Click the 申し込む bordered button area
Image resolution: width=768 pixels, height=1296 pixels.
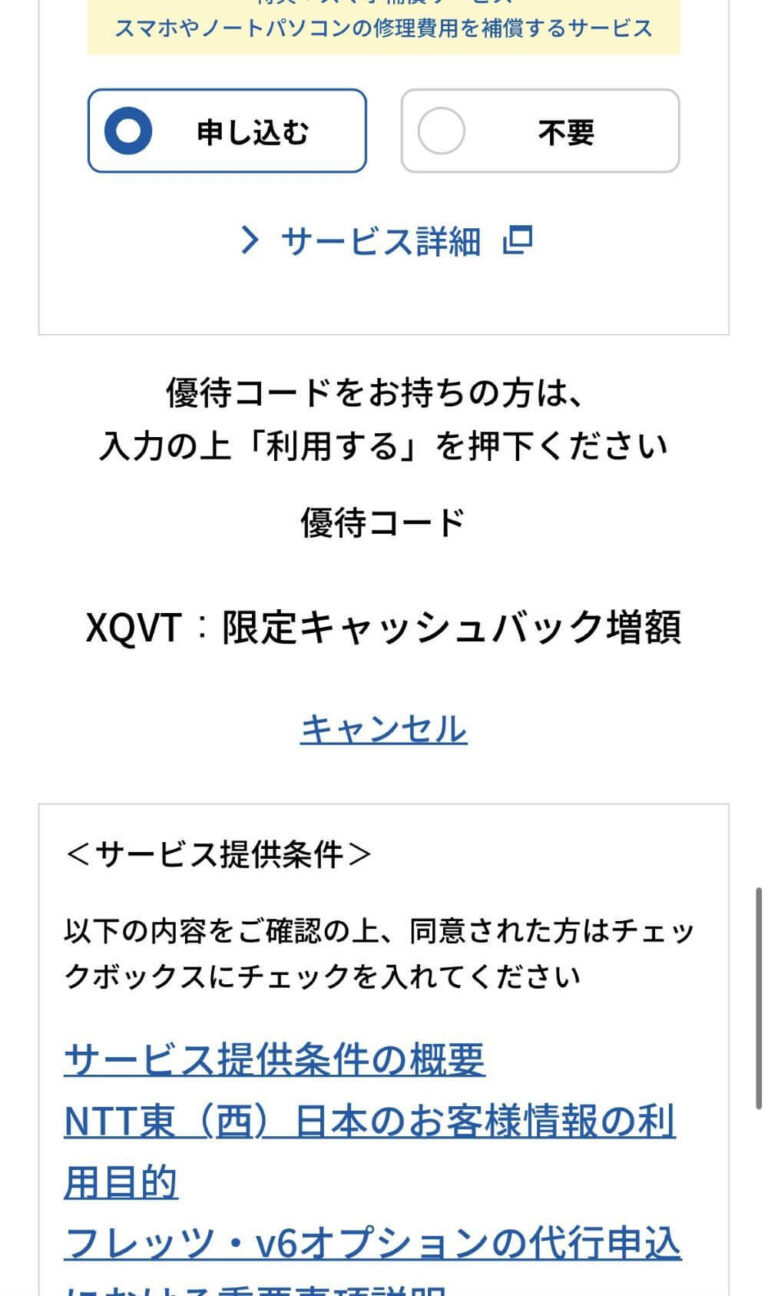[x=227, y=131]
